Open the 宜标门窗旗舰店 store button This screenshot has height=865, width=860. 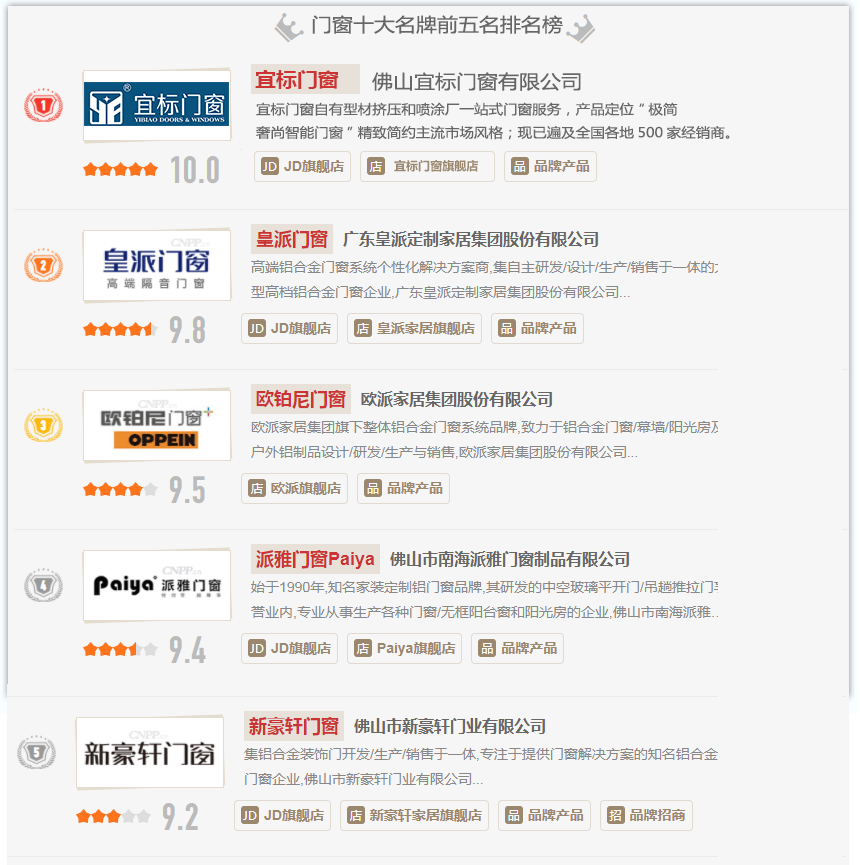point(427,166)
